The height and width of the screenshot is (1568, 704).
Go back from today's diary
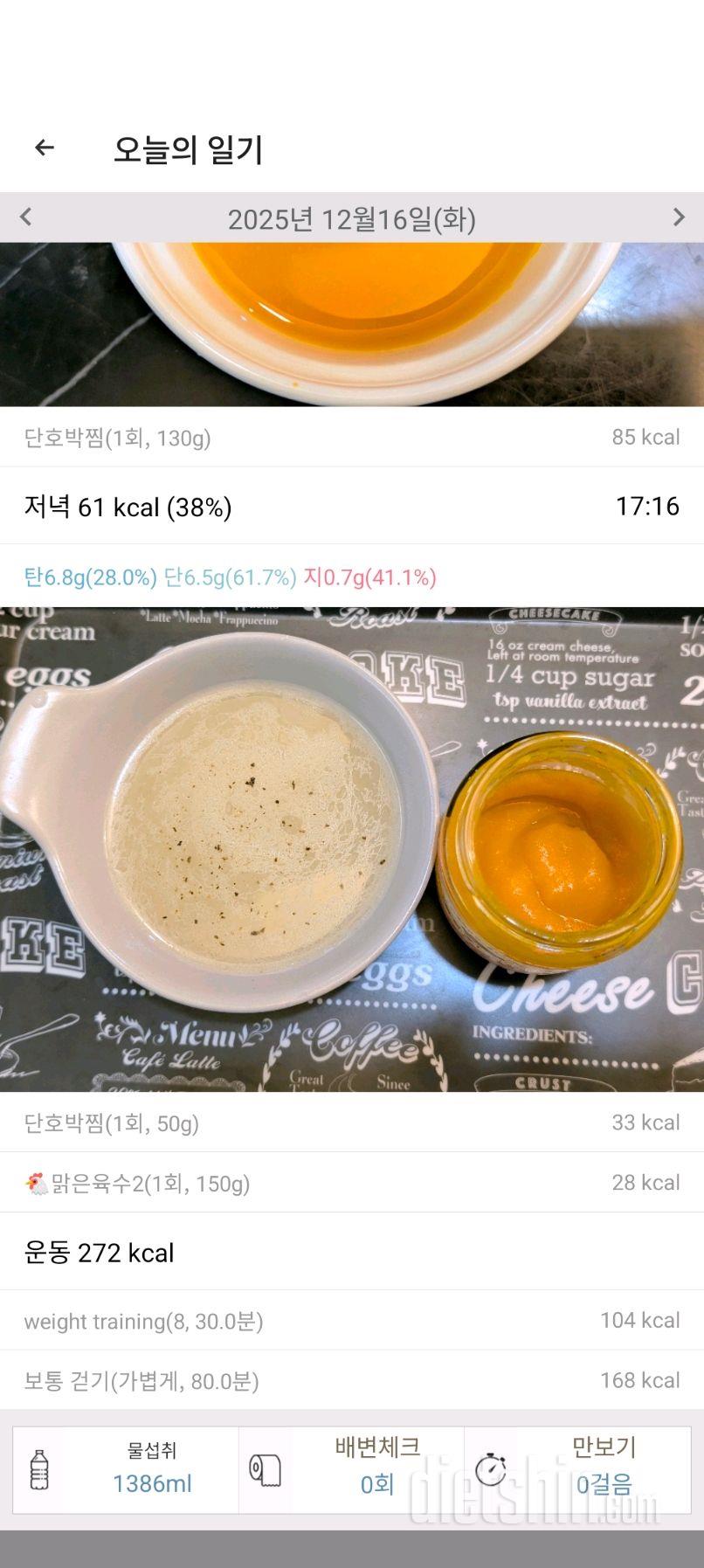tap(44, 149)
